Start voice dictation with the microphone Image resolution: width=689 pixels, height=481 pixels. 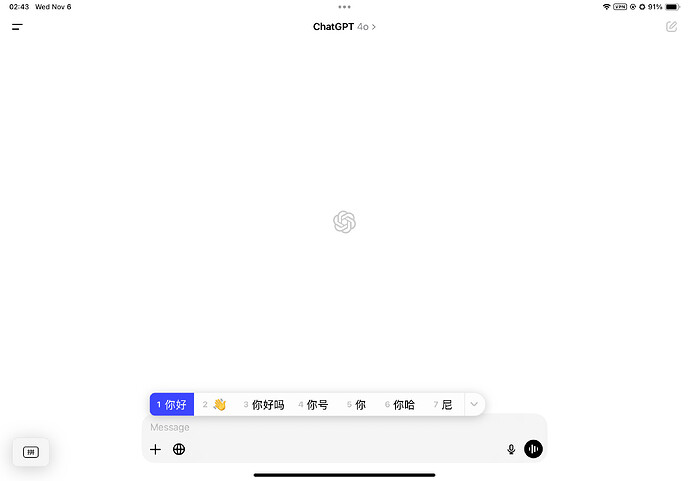click(511, 450)
